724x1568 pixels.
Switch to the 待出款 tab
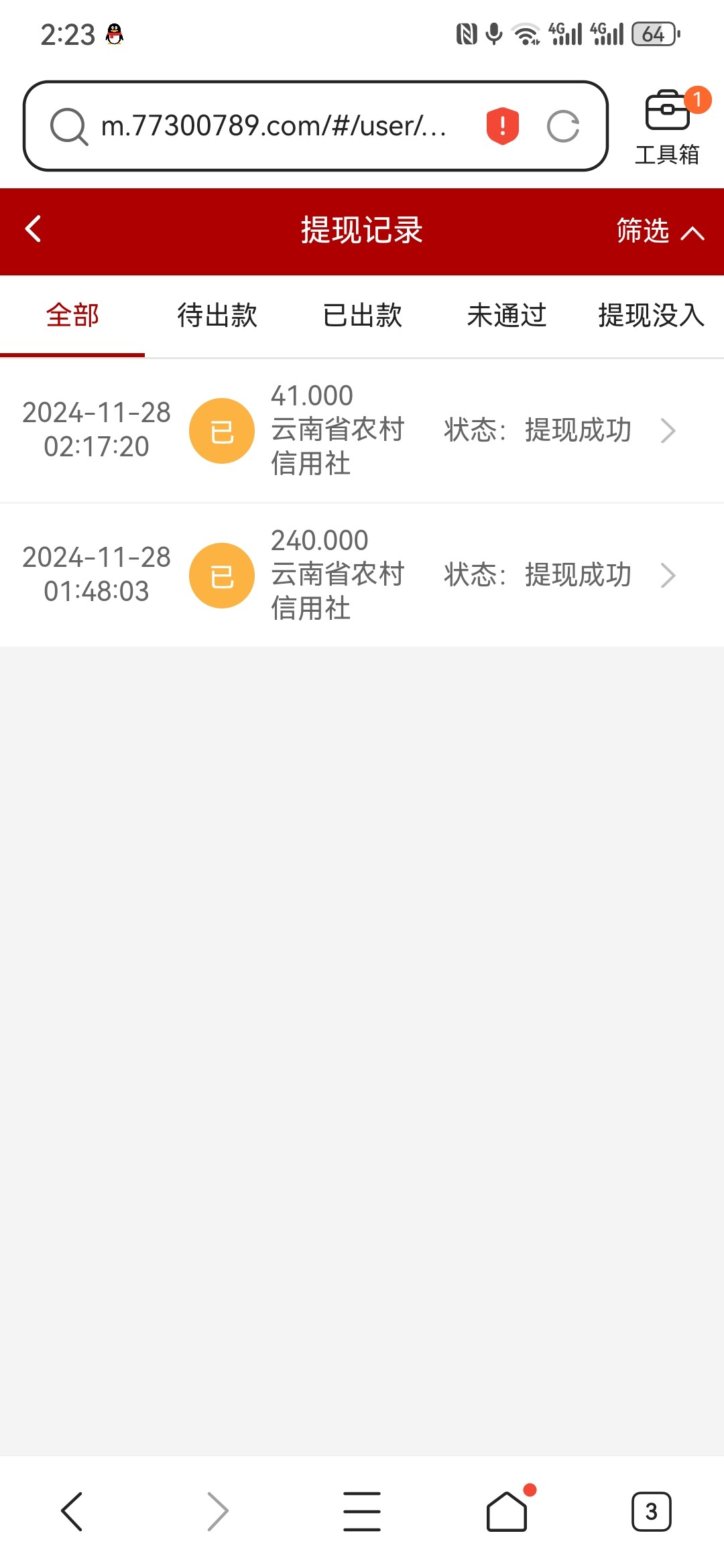[217, 316]
